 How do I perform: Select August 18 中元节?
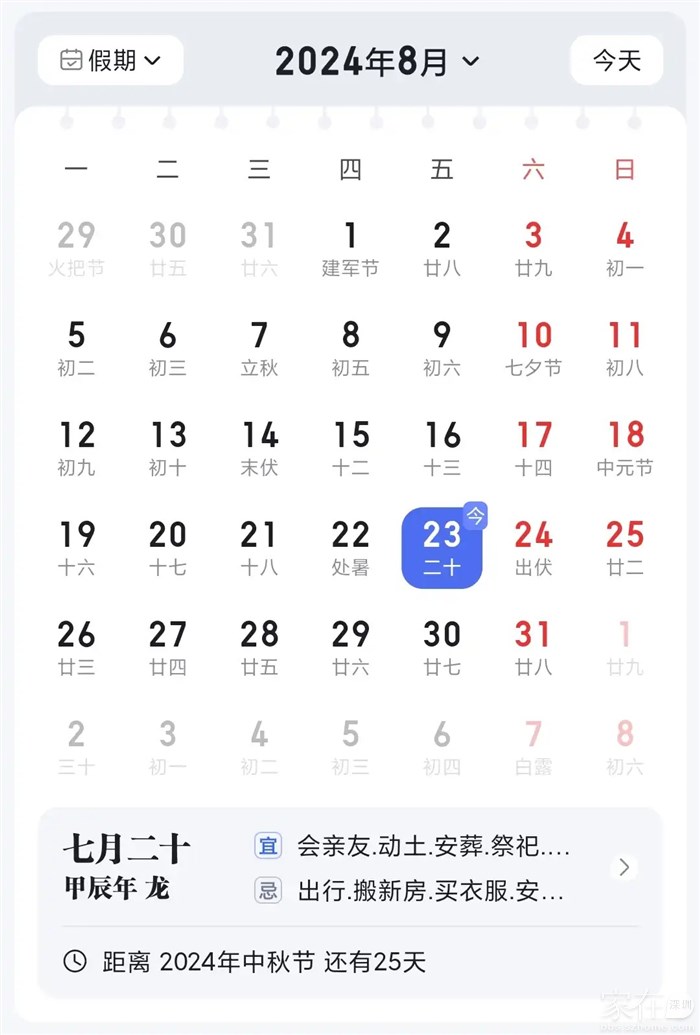pos(624,447)
